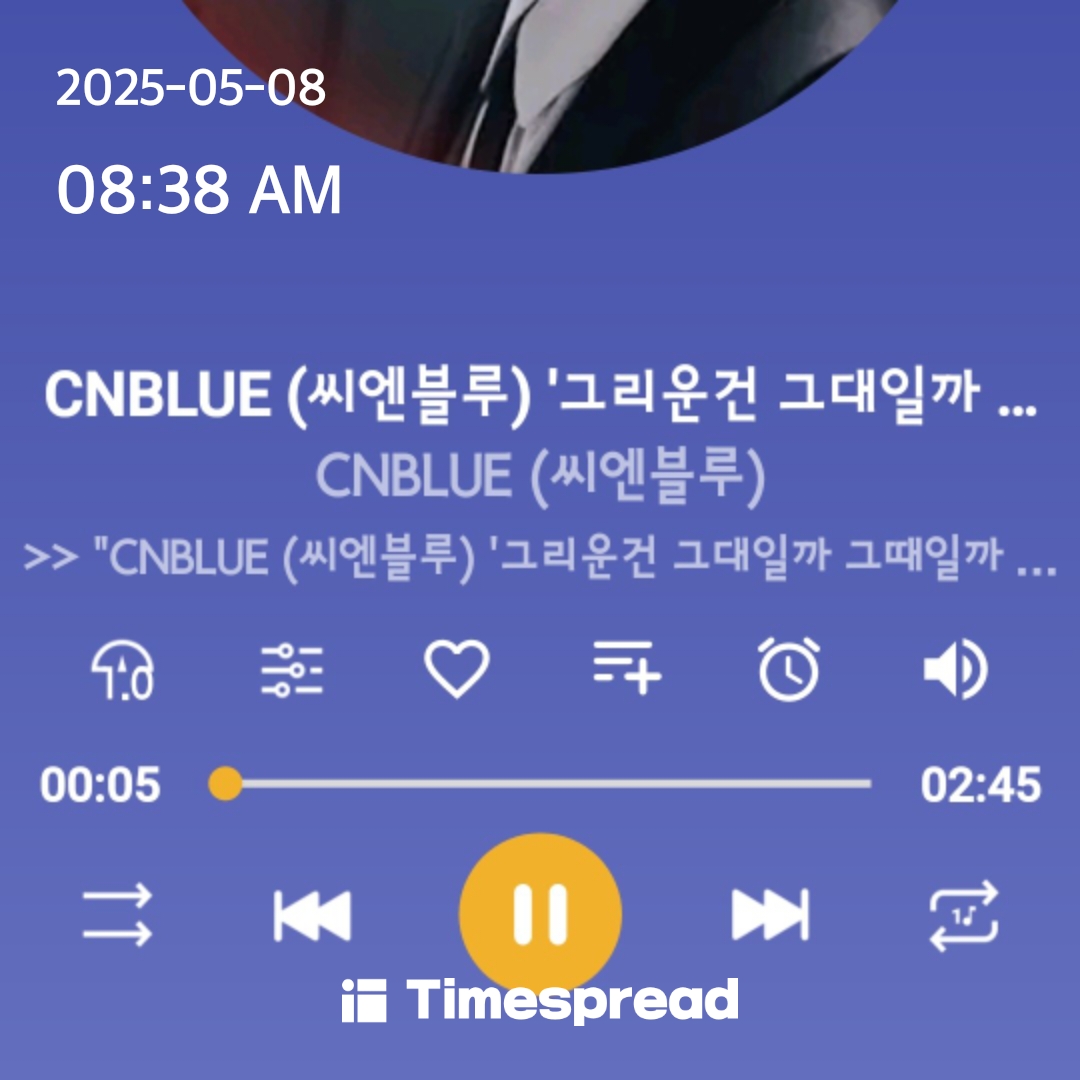Change the repeat-one mode
The width and height of the screenshot is (1080, 1080).
click(x=963, y=914)
